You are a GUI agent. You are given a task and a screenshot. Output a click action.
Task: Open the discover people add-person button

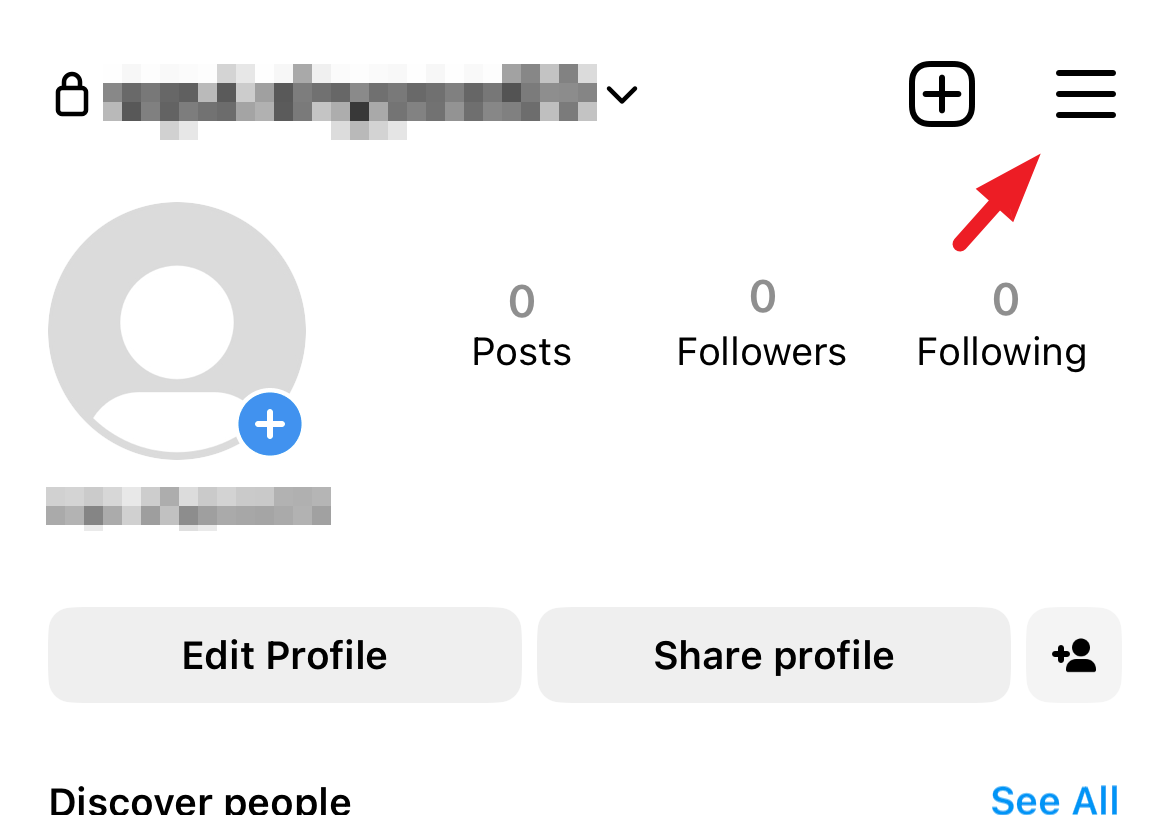pyautogui.click(x=1074, y=655)
